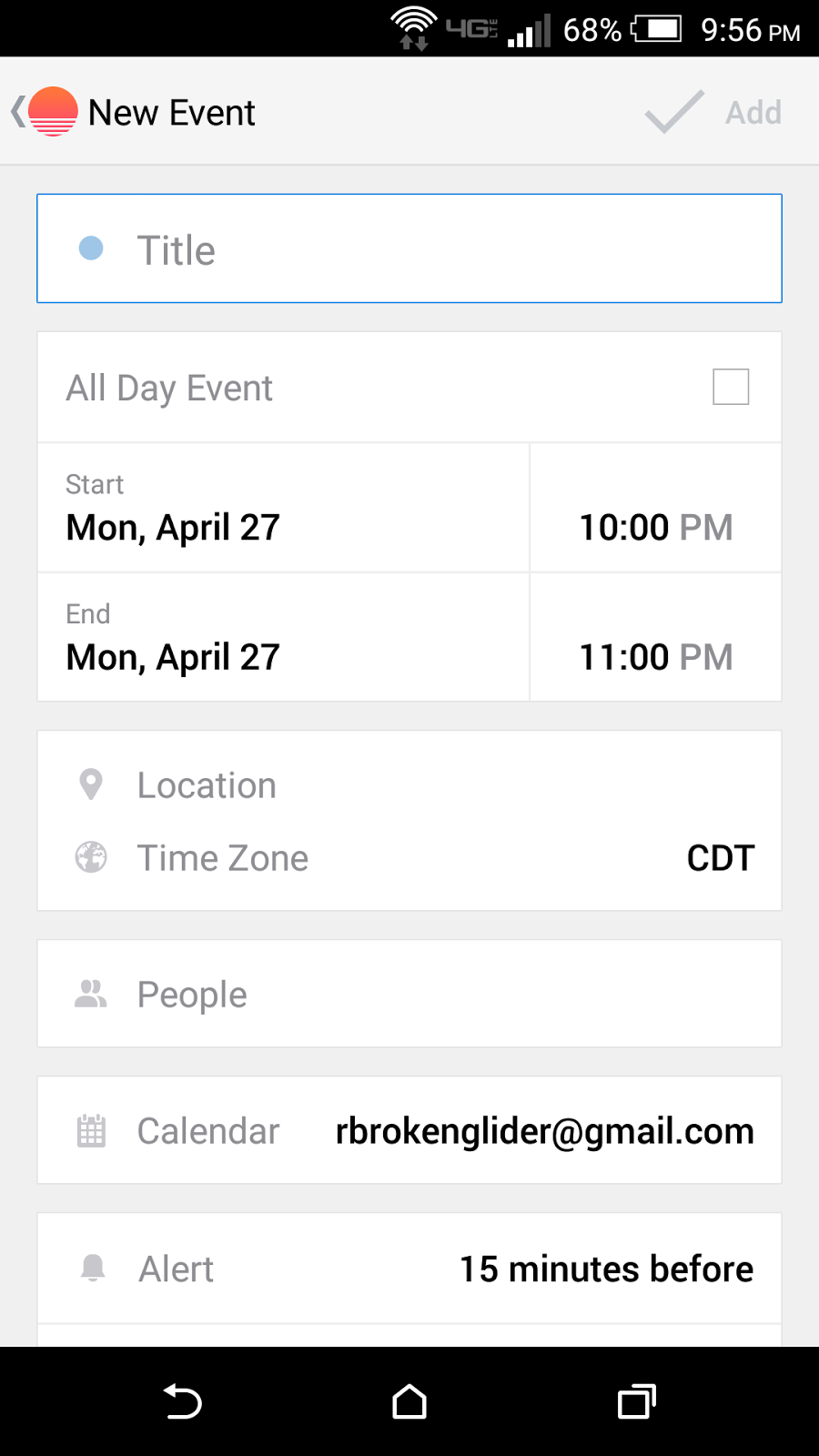Open the recent apps view

tap(636, 1401)
